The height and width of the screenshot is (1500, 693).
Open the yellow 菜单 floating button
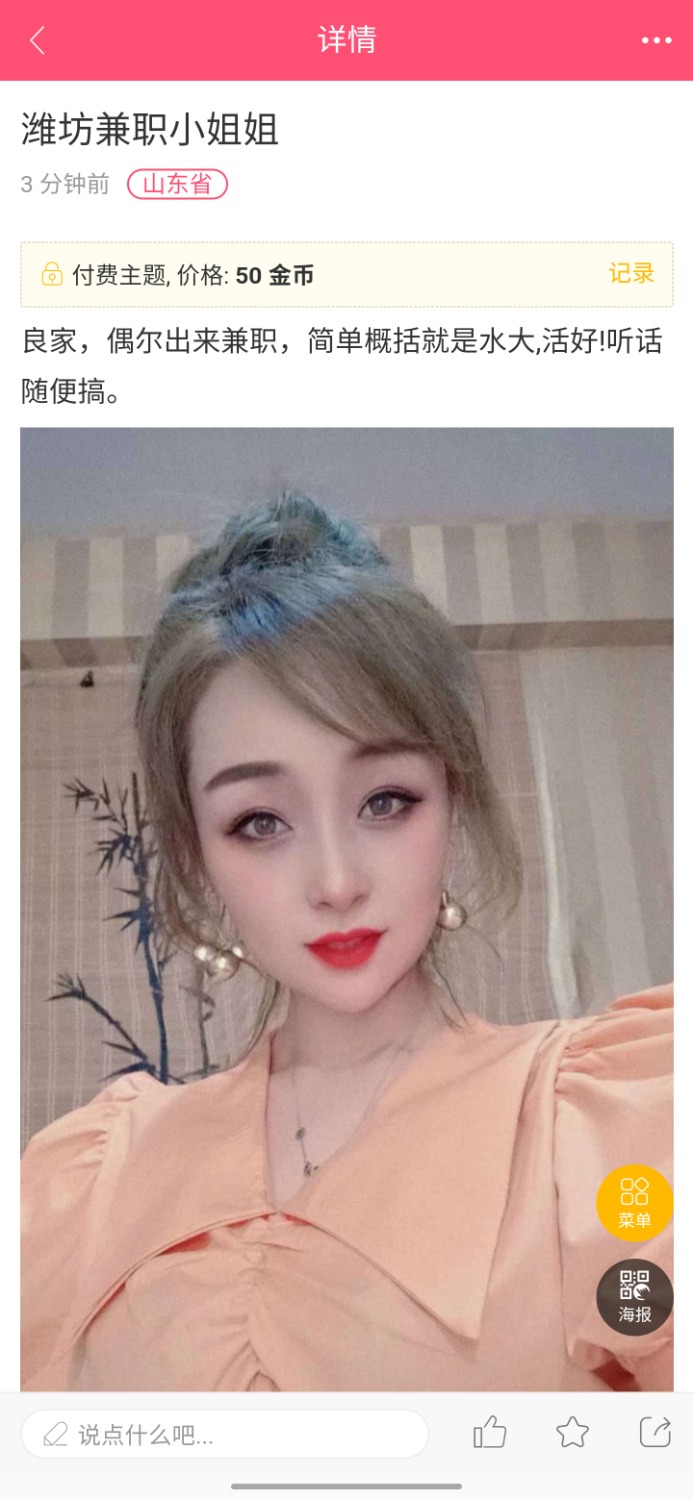(634, 1202)
